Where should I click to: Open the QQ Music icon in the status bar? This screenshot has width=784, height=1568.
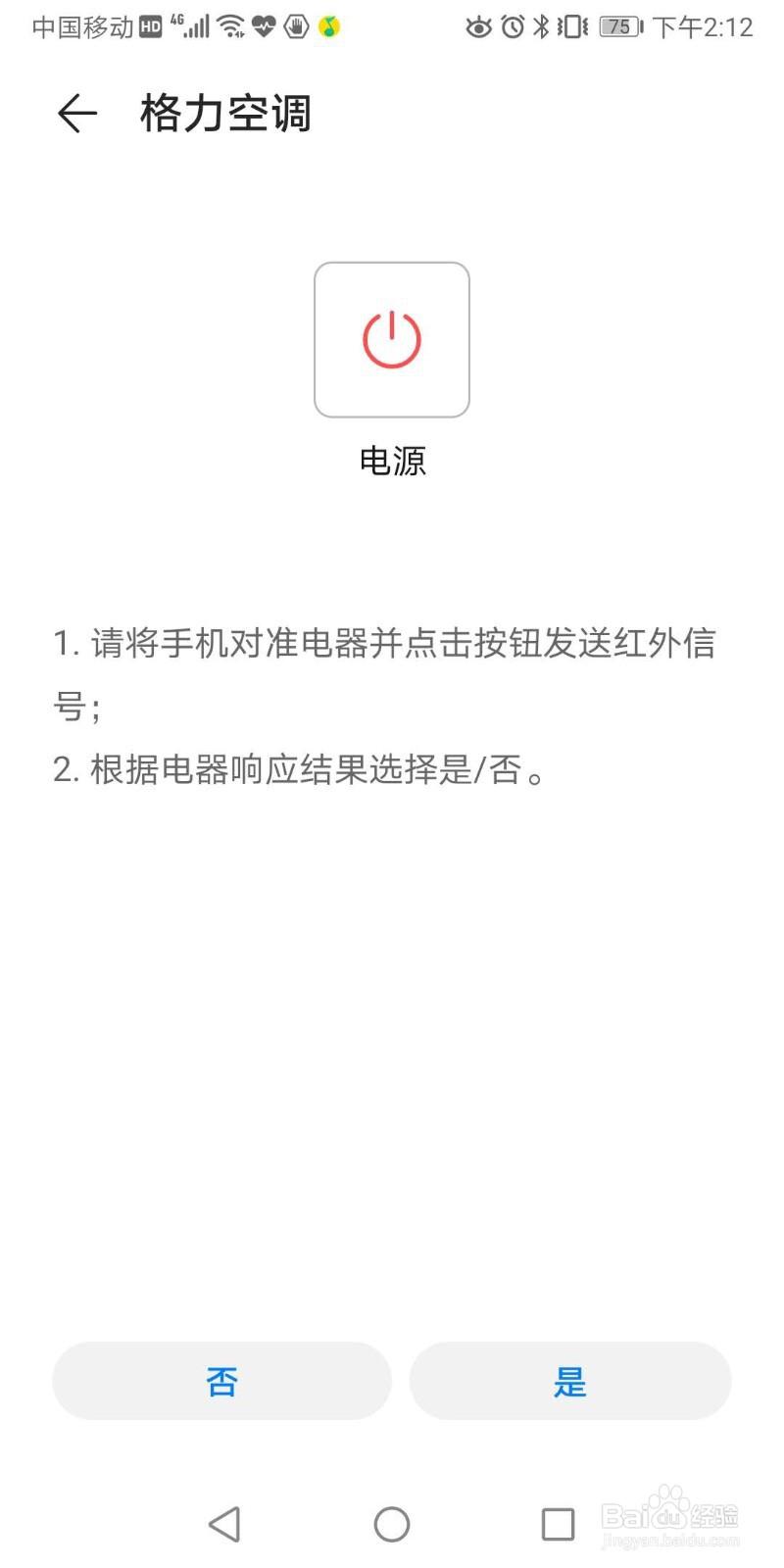pos(330,26)
